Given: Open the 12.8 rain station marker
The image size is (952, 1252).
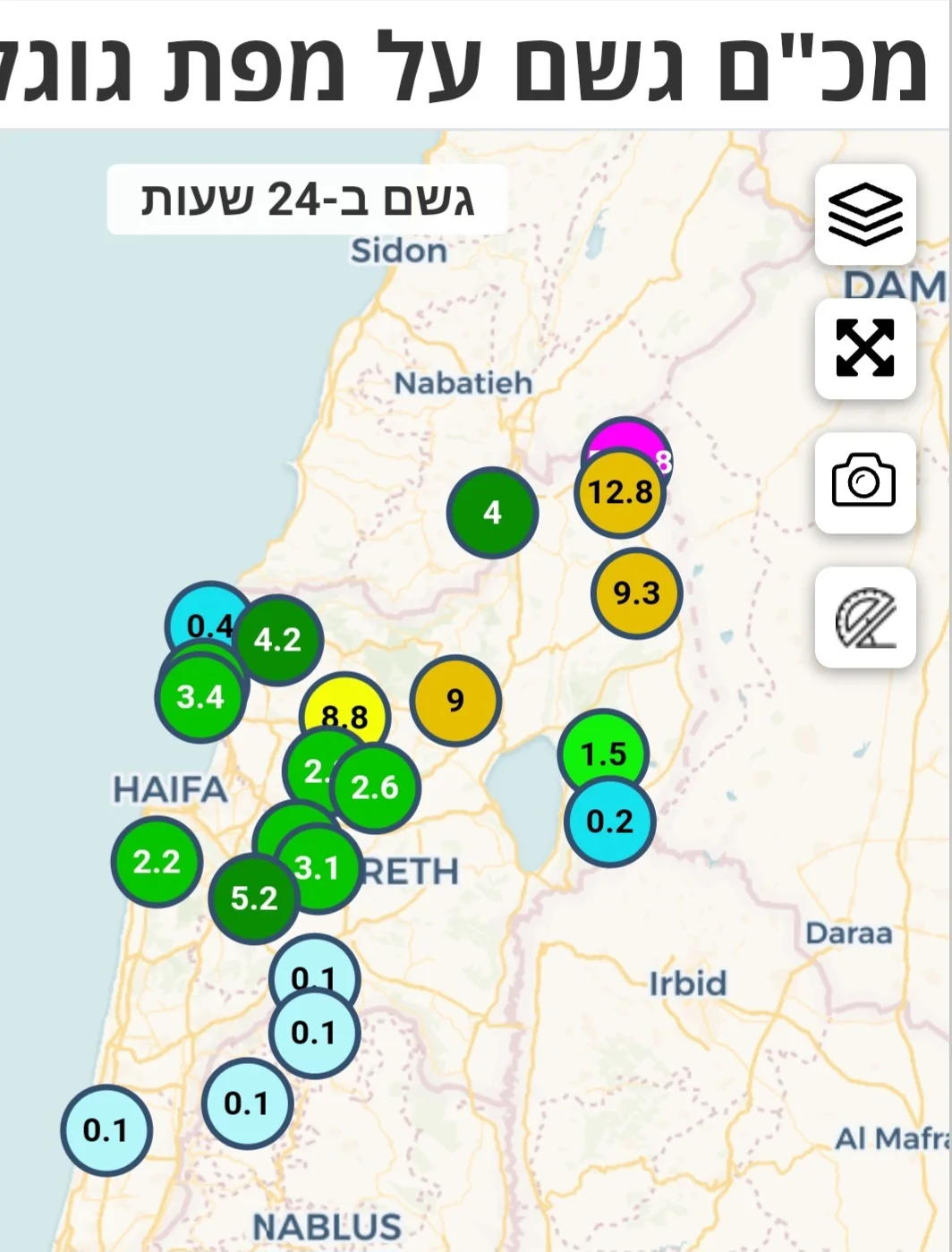Looking at the screenshot, I should tap(619, 493).
